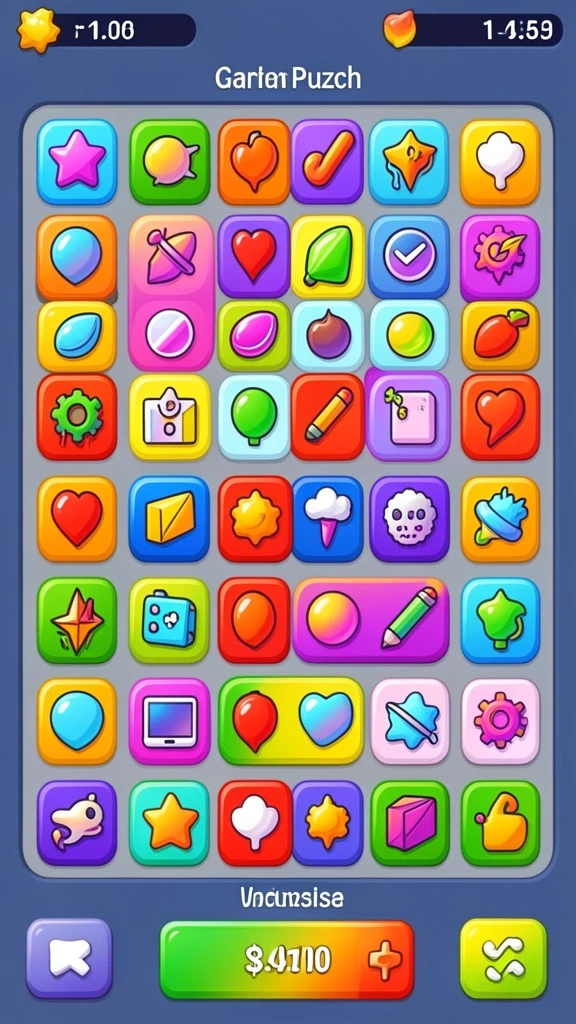Select the blue dice tile

(x=169, y=620)
